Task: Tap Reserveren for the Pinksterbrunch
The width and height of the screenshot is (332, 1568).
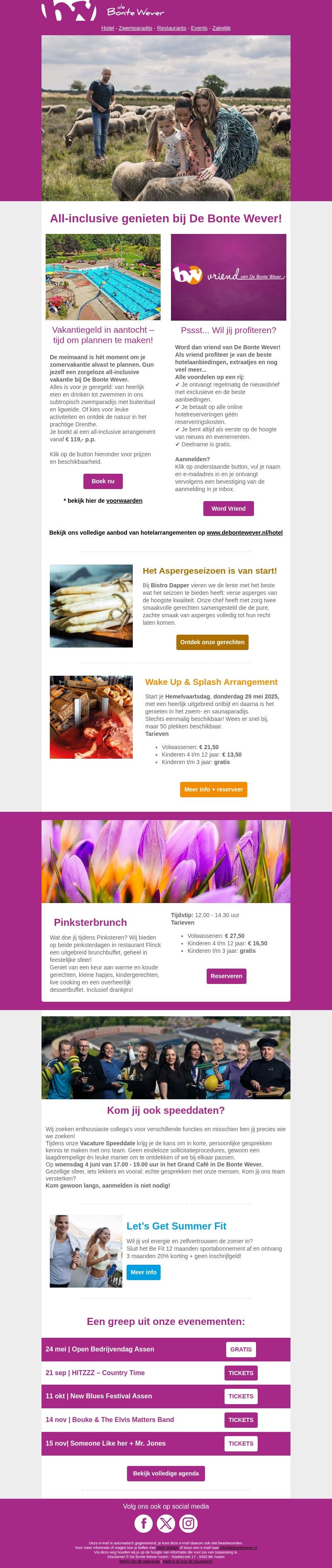Action: pyautogui.click(x=226, y=976)
